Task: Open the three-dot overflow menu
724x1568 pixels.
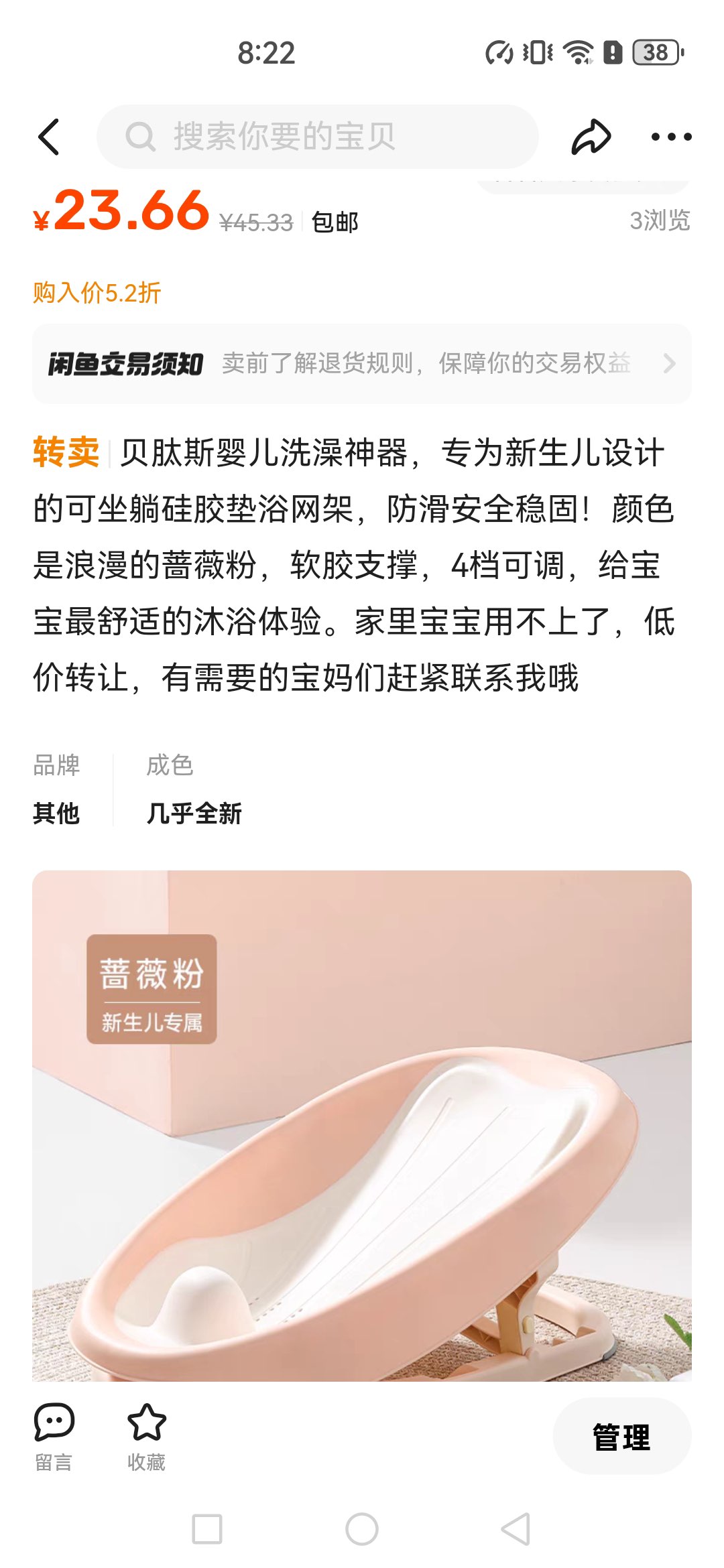Action: [x=671, y=137]
